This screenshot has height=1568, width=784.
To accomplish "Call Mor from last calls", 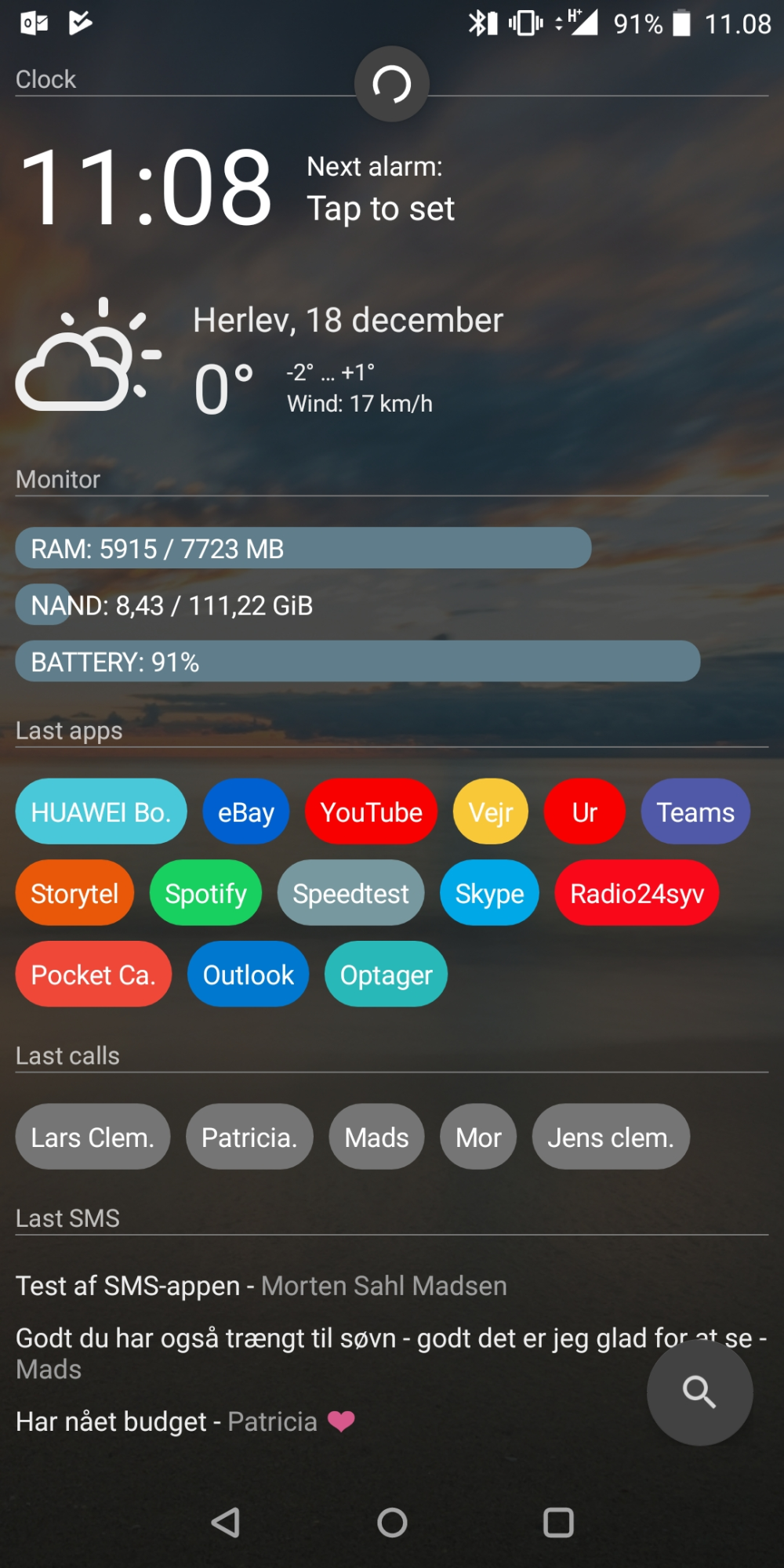I will point(478,1138).
